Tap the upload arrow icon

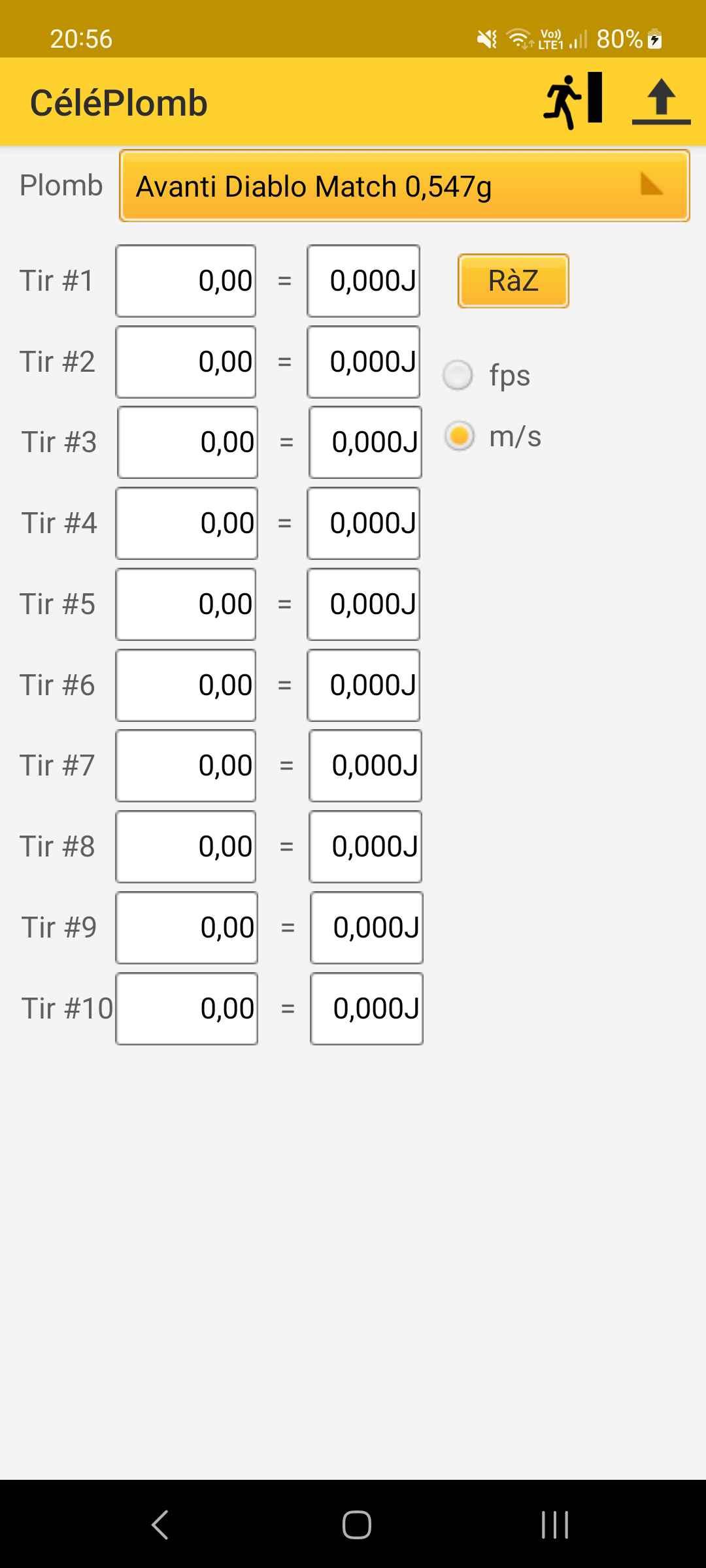point(661,101)
